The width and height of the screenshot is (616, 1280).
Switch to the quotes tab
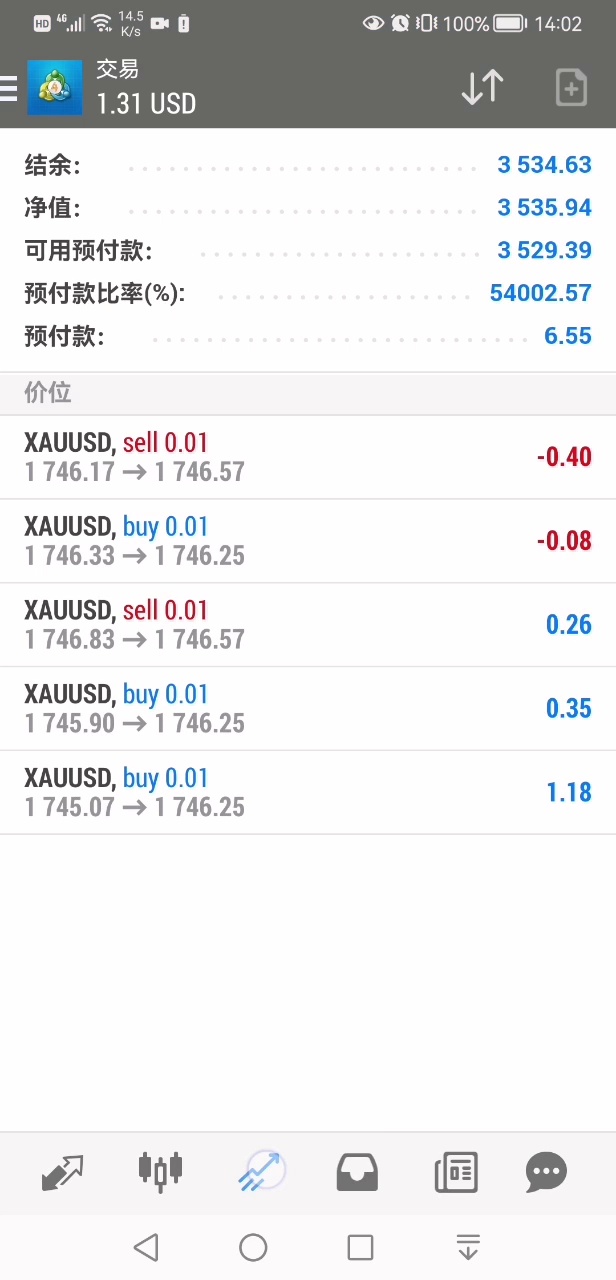tap(62, 1172)
